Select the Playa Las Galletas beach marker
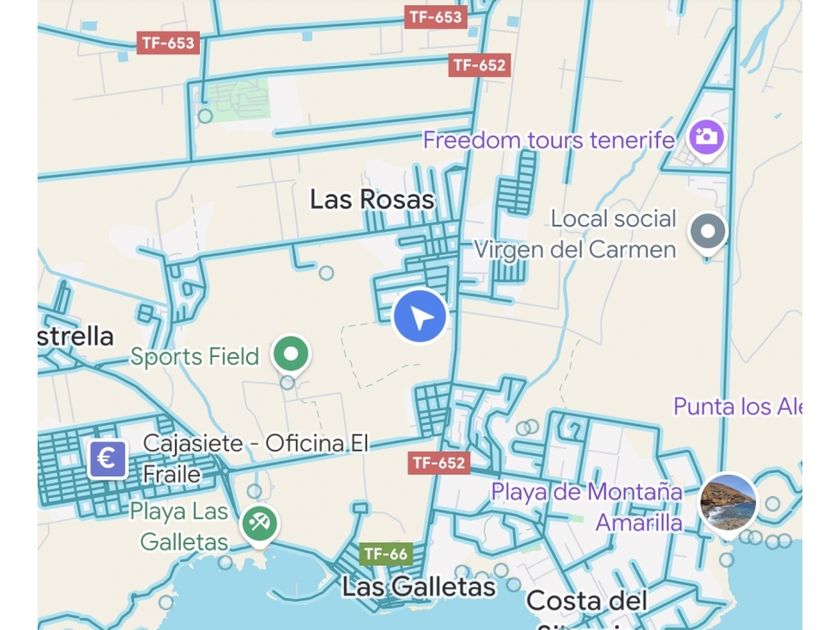This screenshot has height=630, width=840. 260,521
